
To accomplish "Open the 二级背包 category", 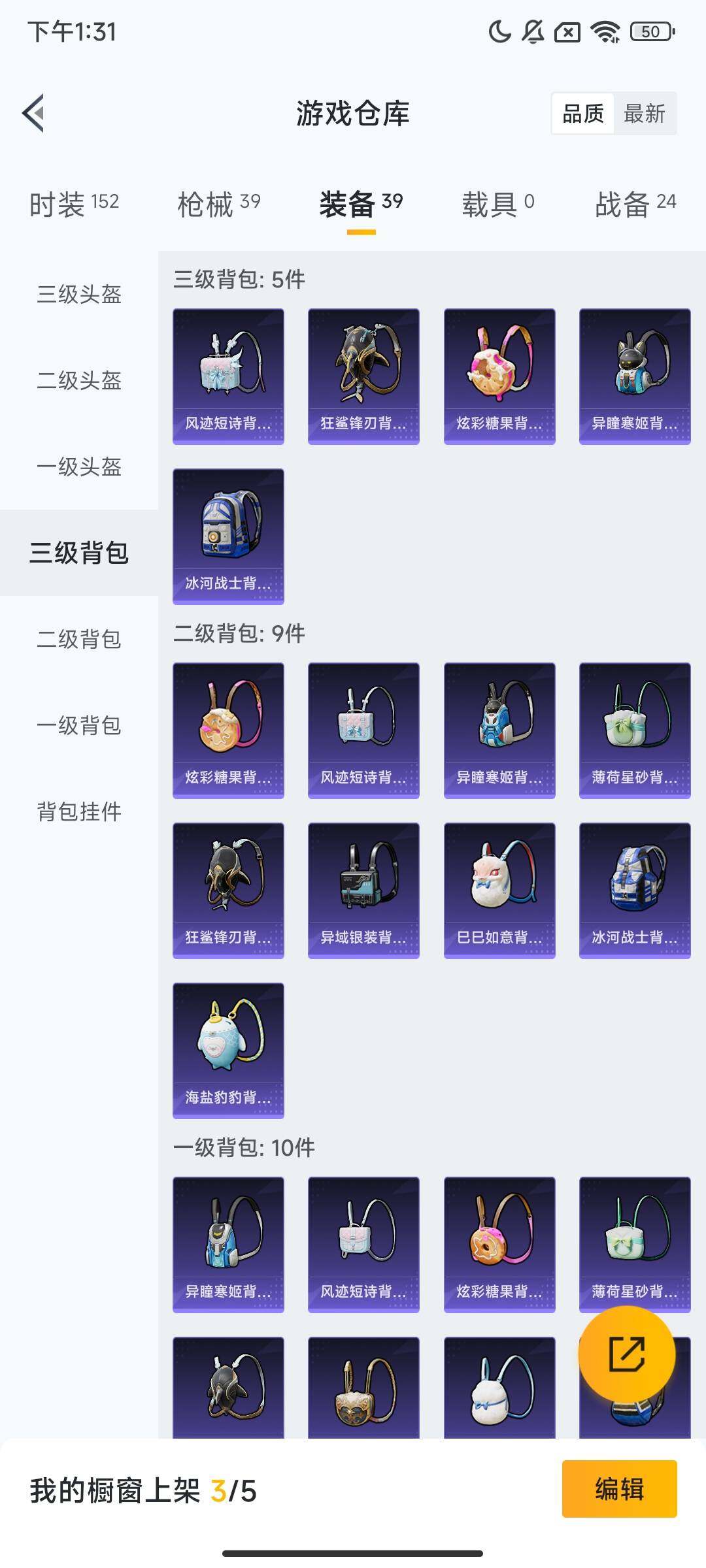I will click(x=78, y=636).
